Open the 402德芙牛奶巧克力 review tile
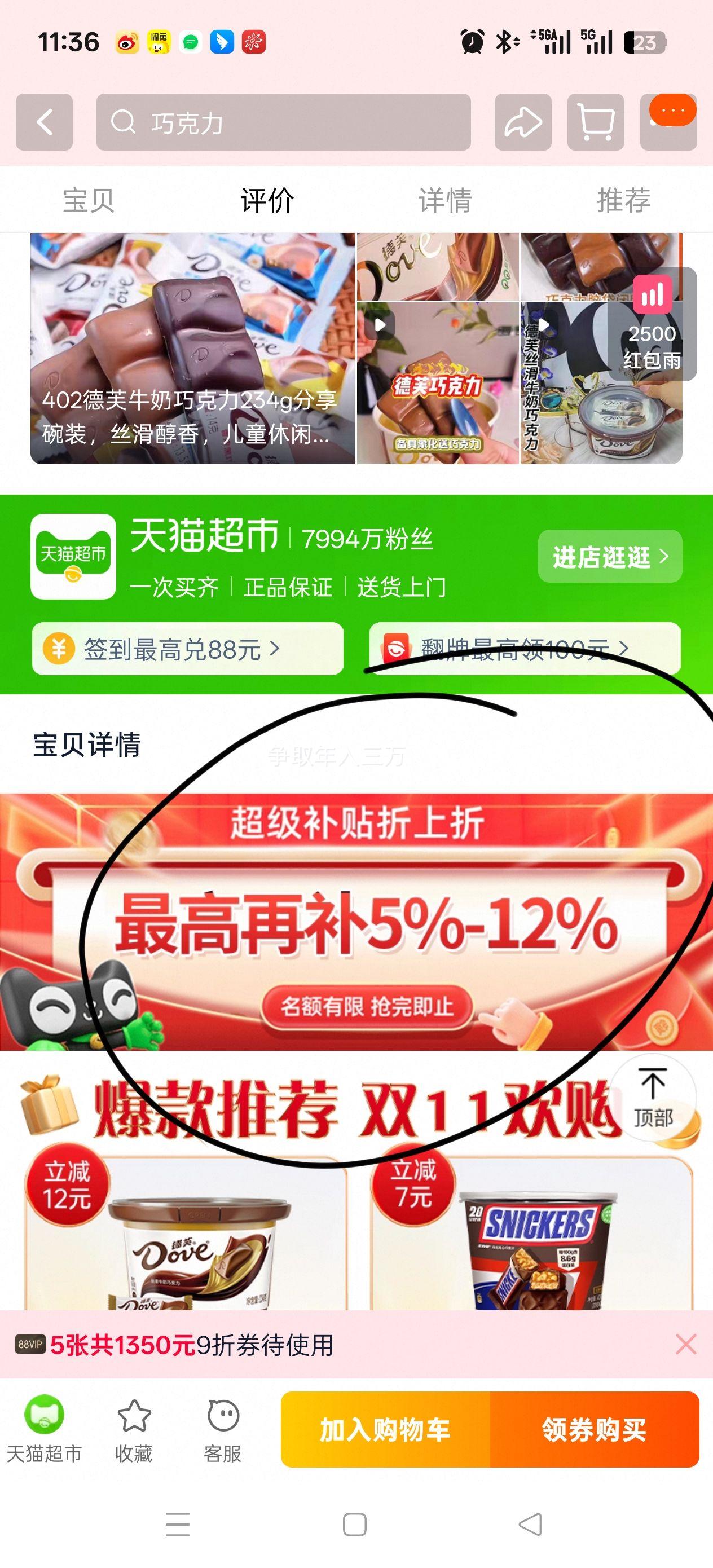Screen dimensions: 713x1568 [192, 348]
